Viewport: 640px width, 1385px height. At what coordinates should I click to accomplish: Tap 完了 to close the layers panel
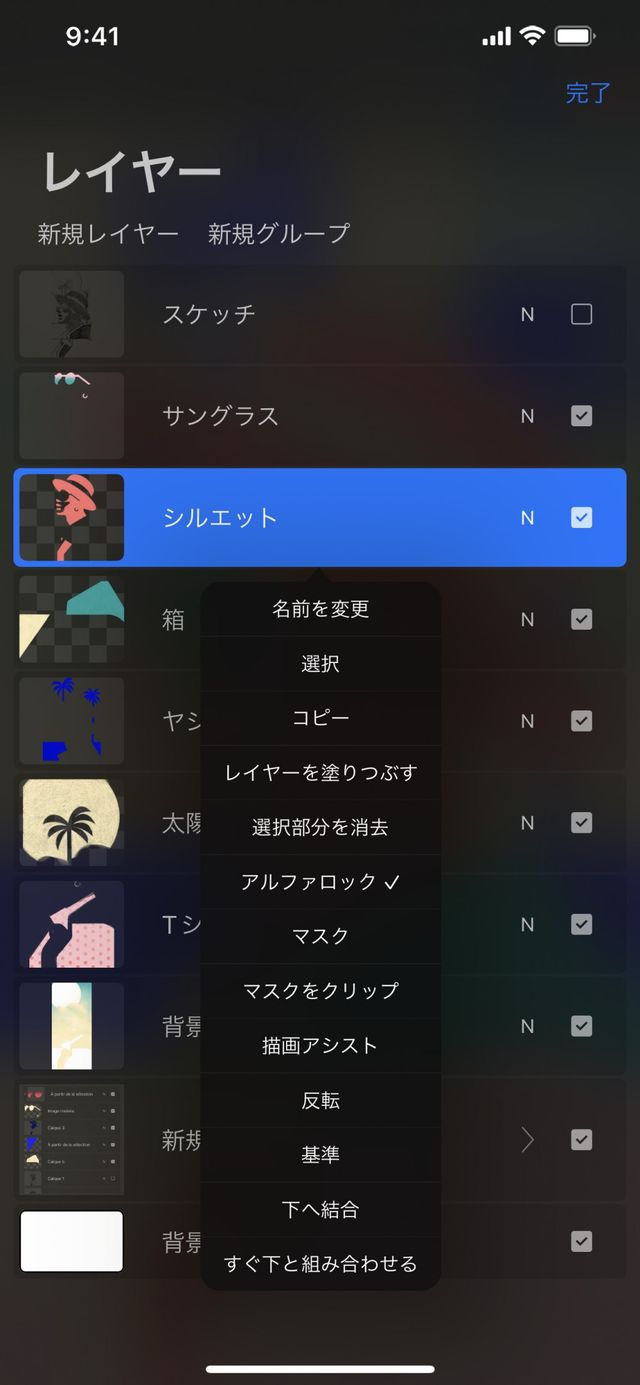coord(587,93)
